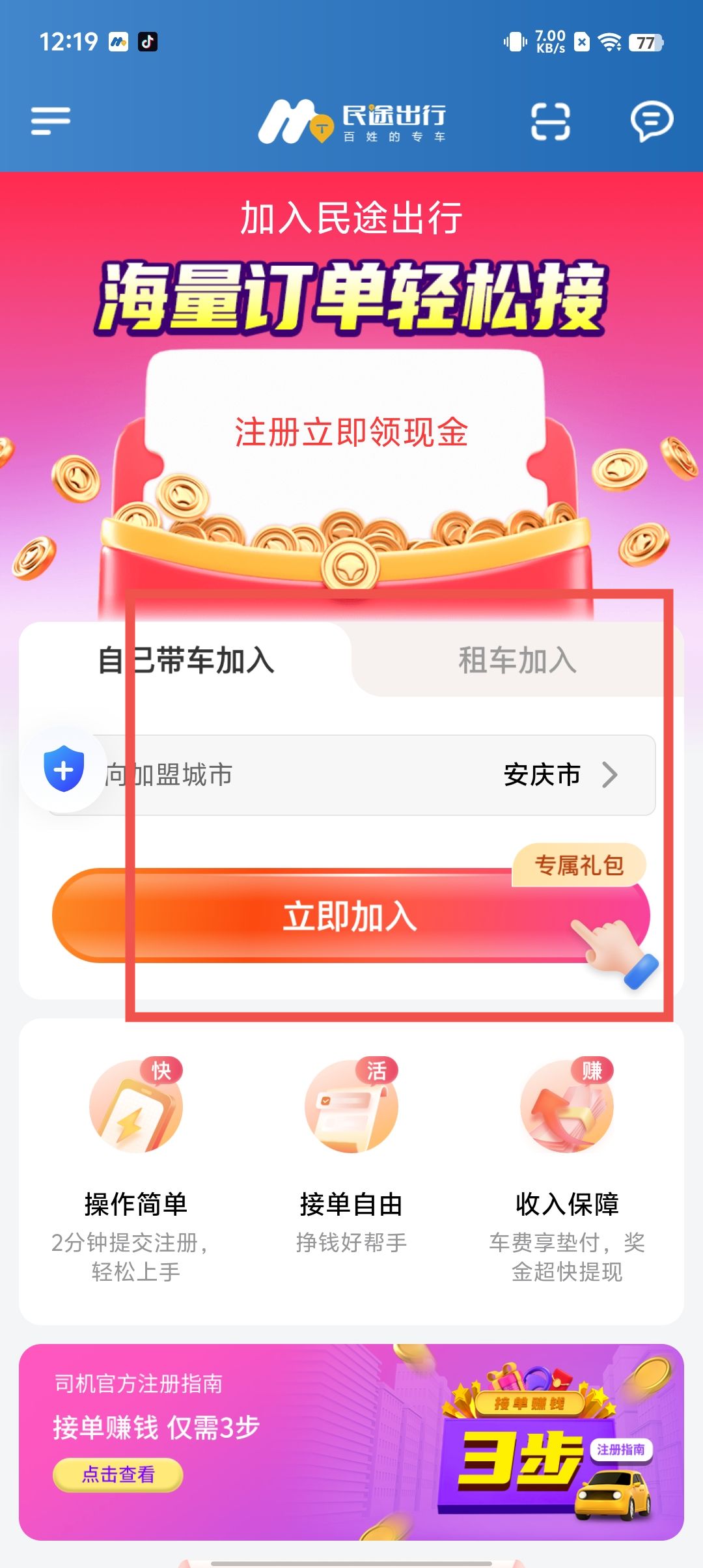
Task: Switch to 租车加入 tab
Action: (x=517, y=660)
